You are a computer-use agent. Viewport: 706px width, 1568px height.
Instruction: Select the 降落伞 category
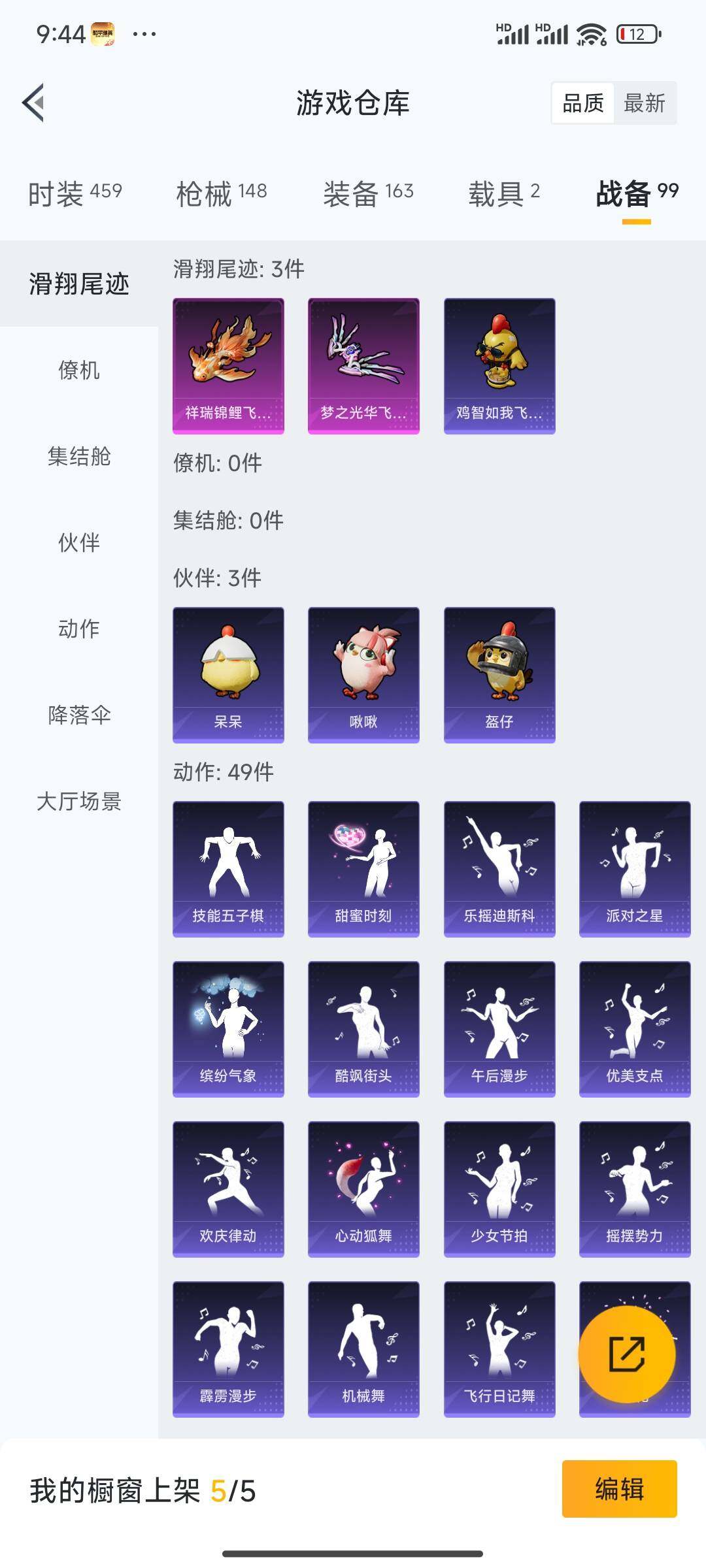coord(78,716)
